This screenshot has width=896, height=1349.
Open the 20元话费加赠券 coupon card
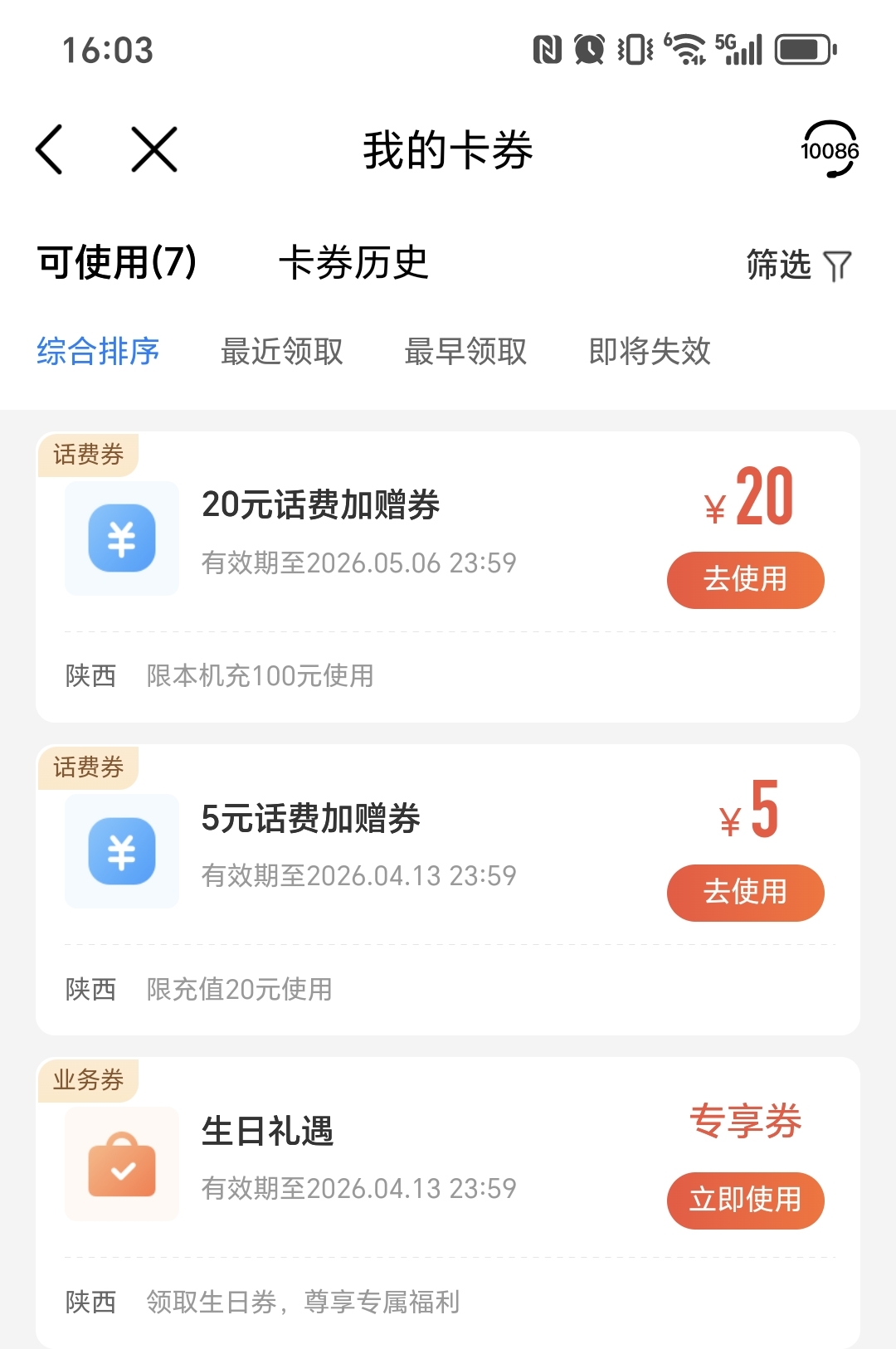[357, 531]
